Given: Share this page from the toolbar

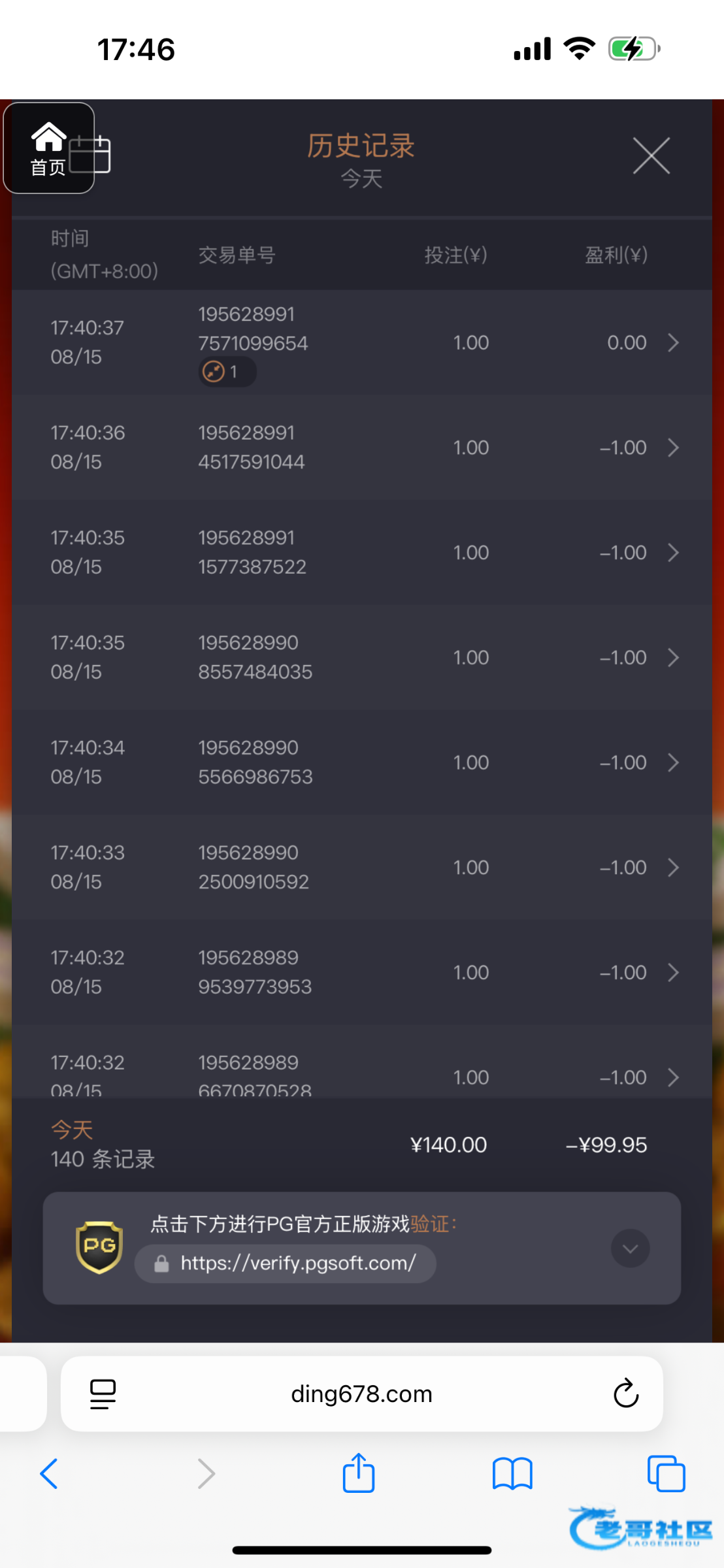Looking at the screenshot, I should pos(359,1473).
